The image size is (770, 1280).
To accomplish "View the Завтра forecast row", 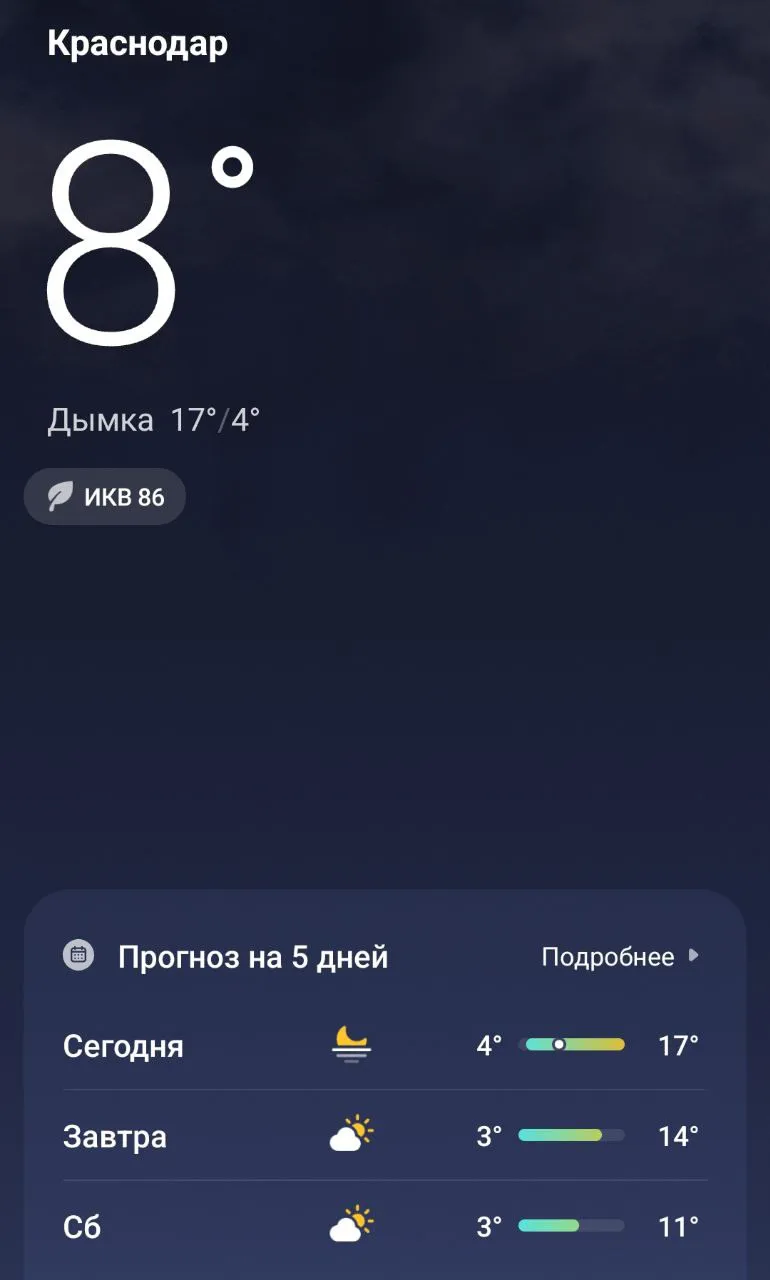I will [384, 1136].
